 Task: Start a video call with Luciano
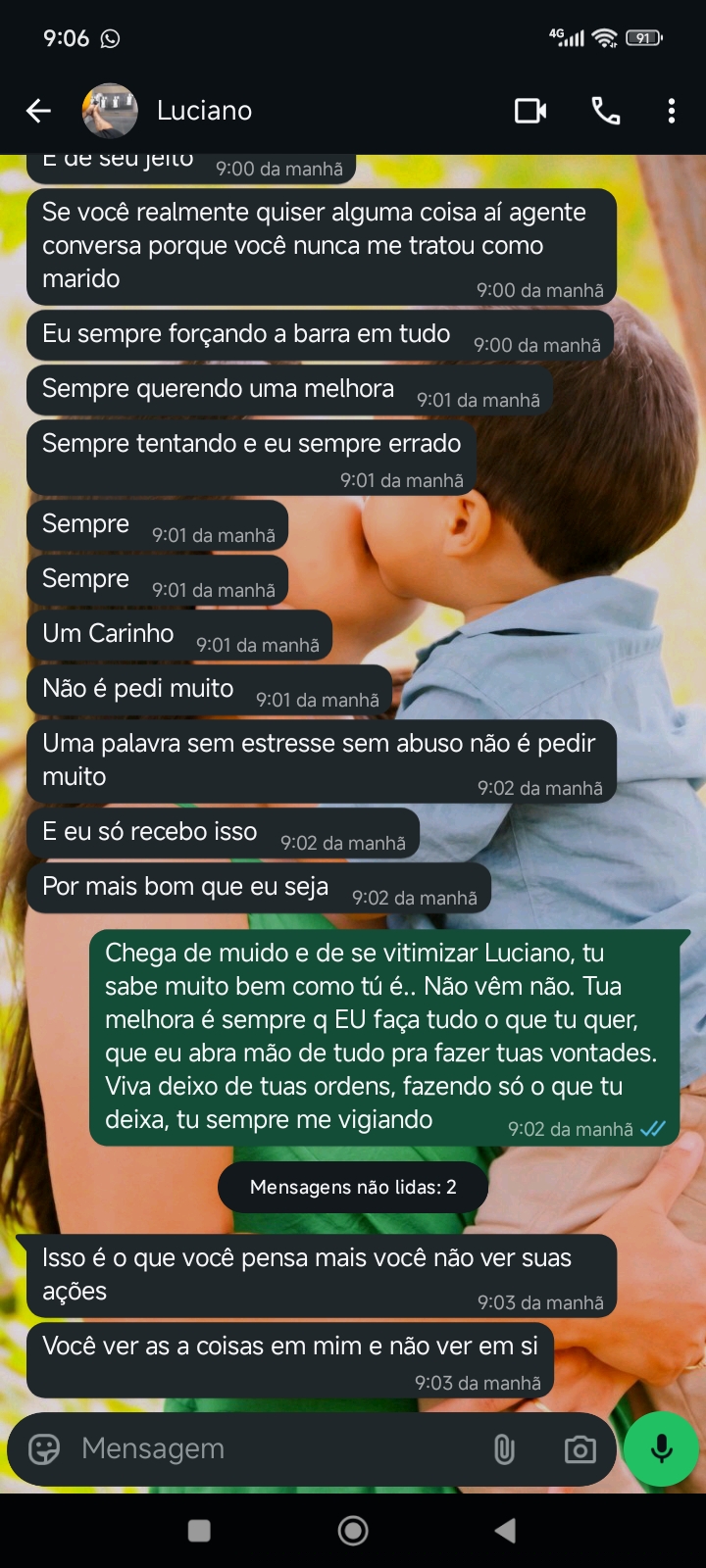530,111
